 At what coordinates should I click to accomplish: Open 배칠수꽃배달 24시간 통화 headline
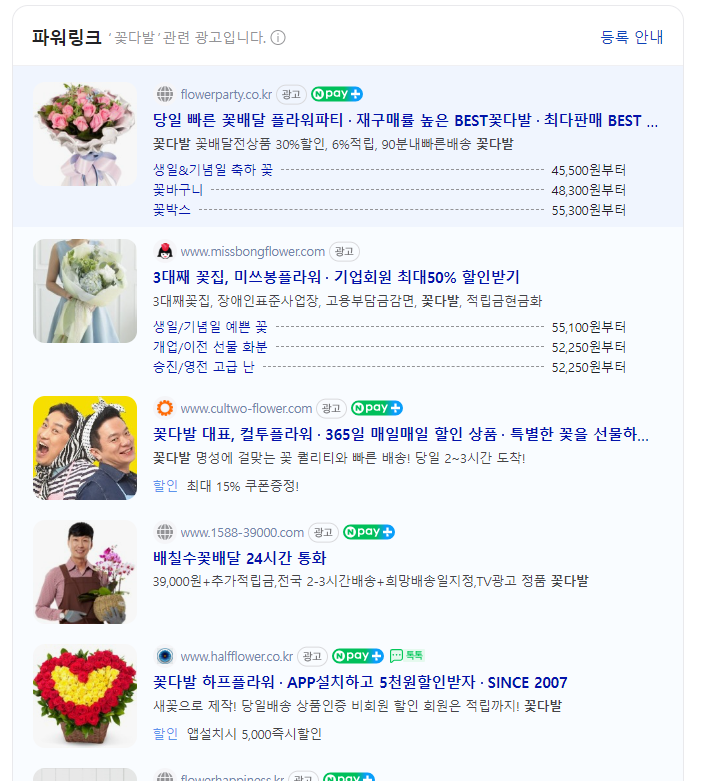coord(239,558)
